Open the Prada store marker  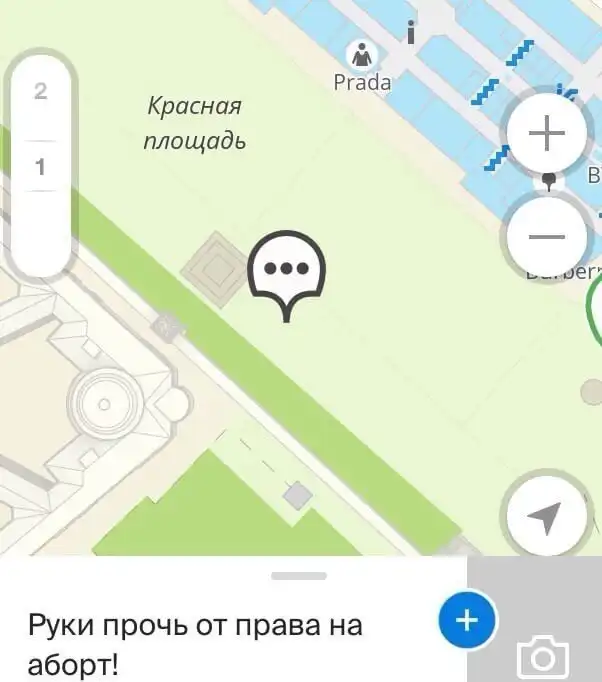click(x=360, y=55)
